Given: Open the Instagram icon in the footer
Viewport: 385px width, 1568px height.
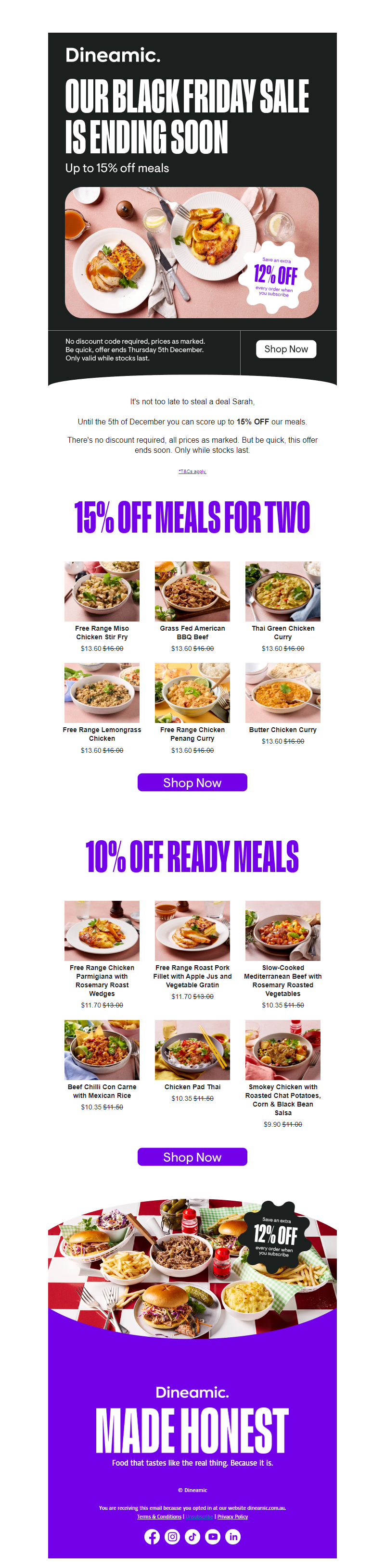Looking at the screenshot, I should pos(172,1536).
